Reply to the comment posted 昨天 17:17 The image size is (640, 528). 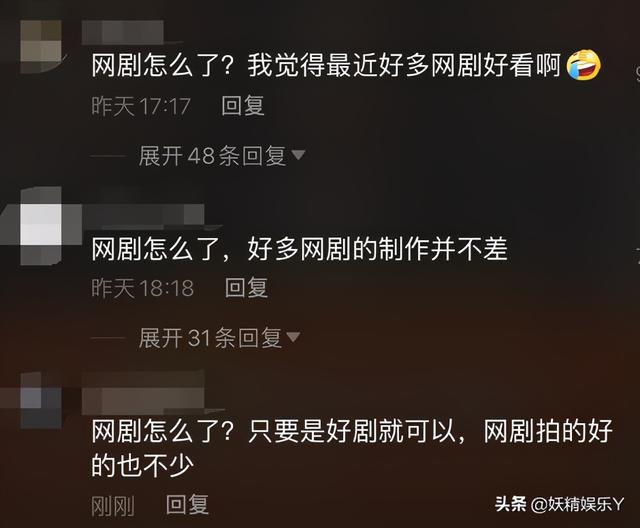point(242,105)
